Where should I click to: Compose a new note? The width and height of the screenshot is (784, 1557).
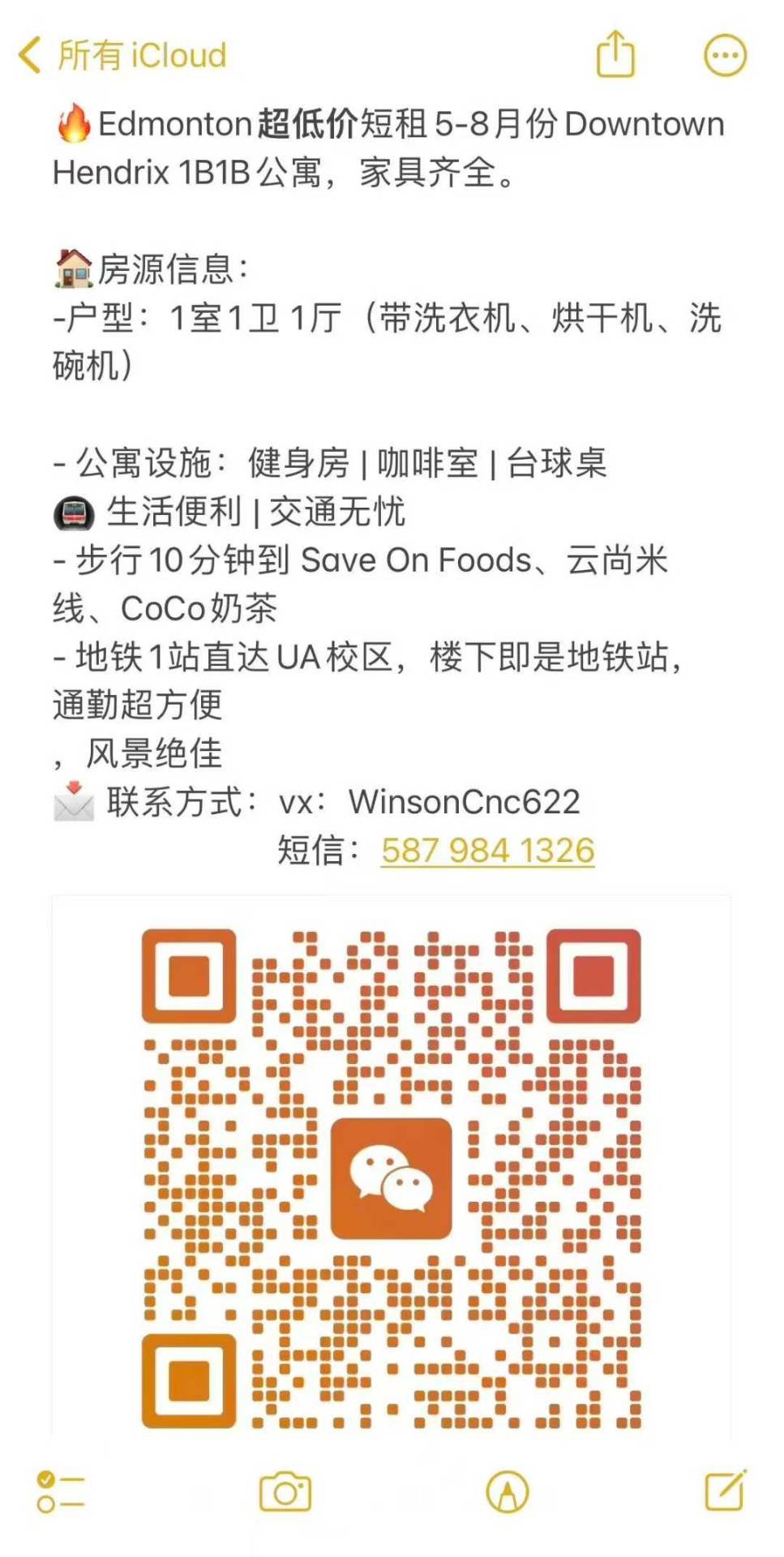pyautogui.click(x=725, y=1491)
